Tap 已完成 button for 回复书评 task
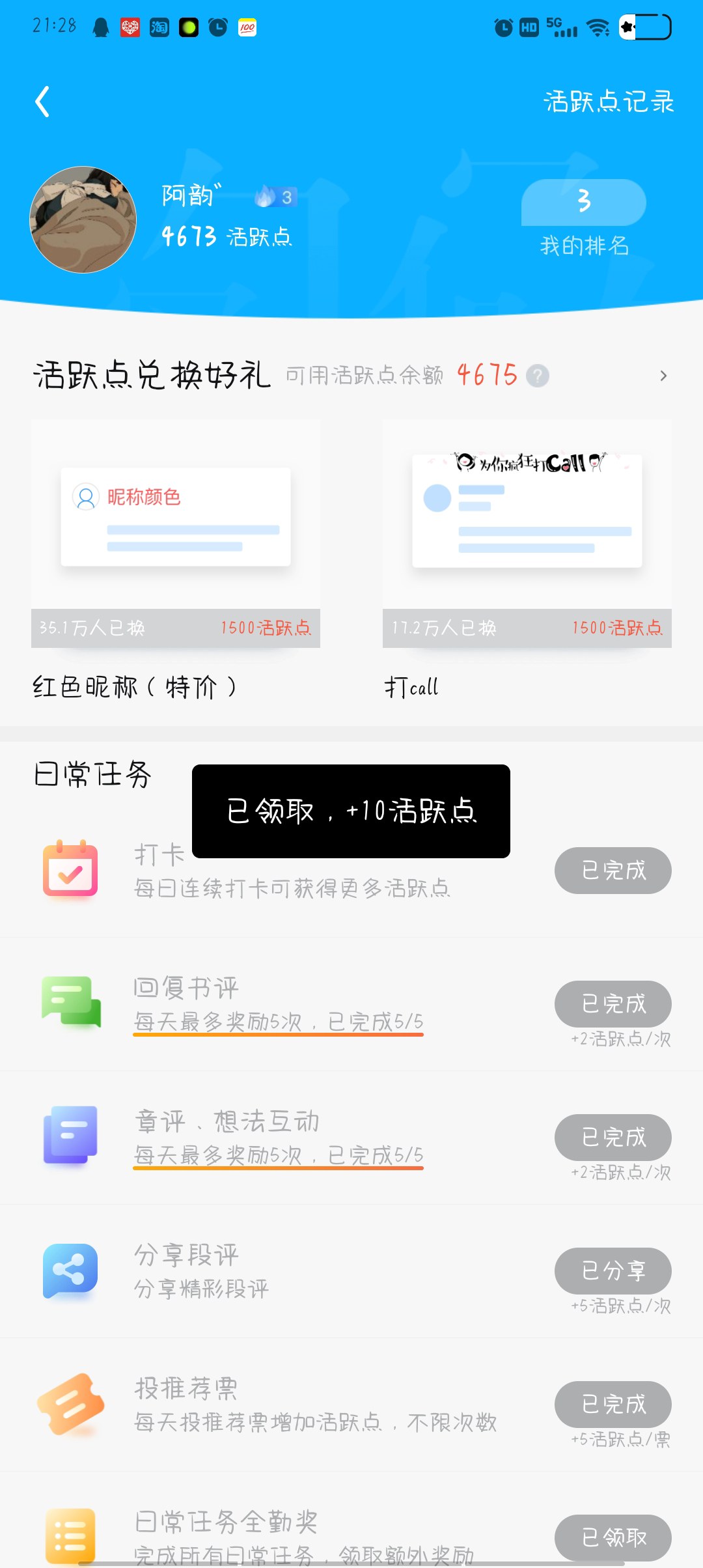The image size is (703, 1568). pos(613,1004)
